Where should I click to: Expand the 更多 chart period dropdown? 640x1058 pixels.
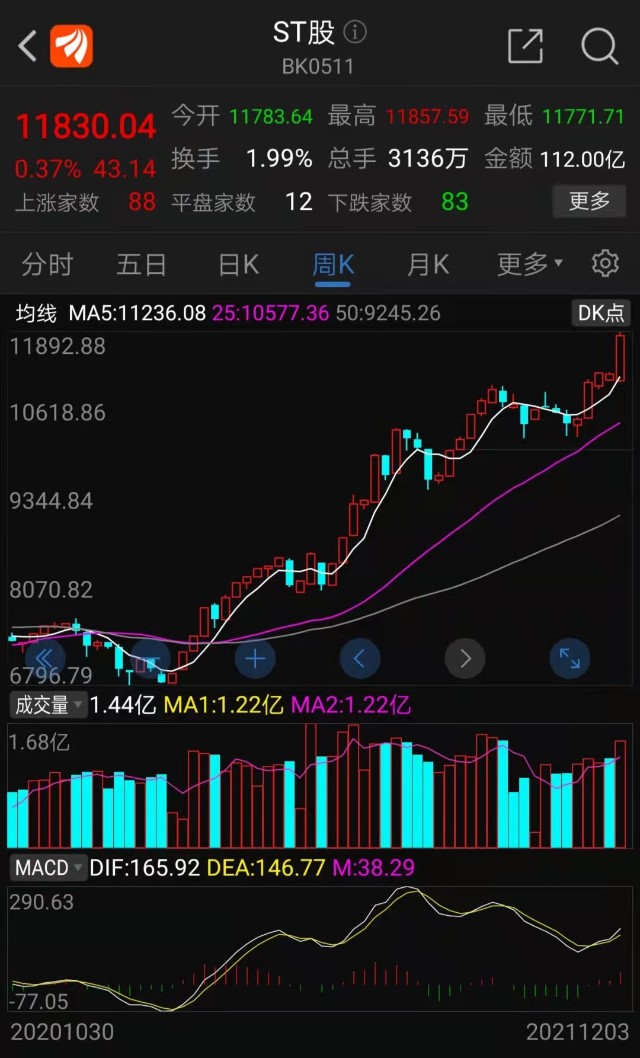530,264
